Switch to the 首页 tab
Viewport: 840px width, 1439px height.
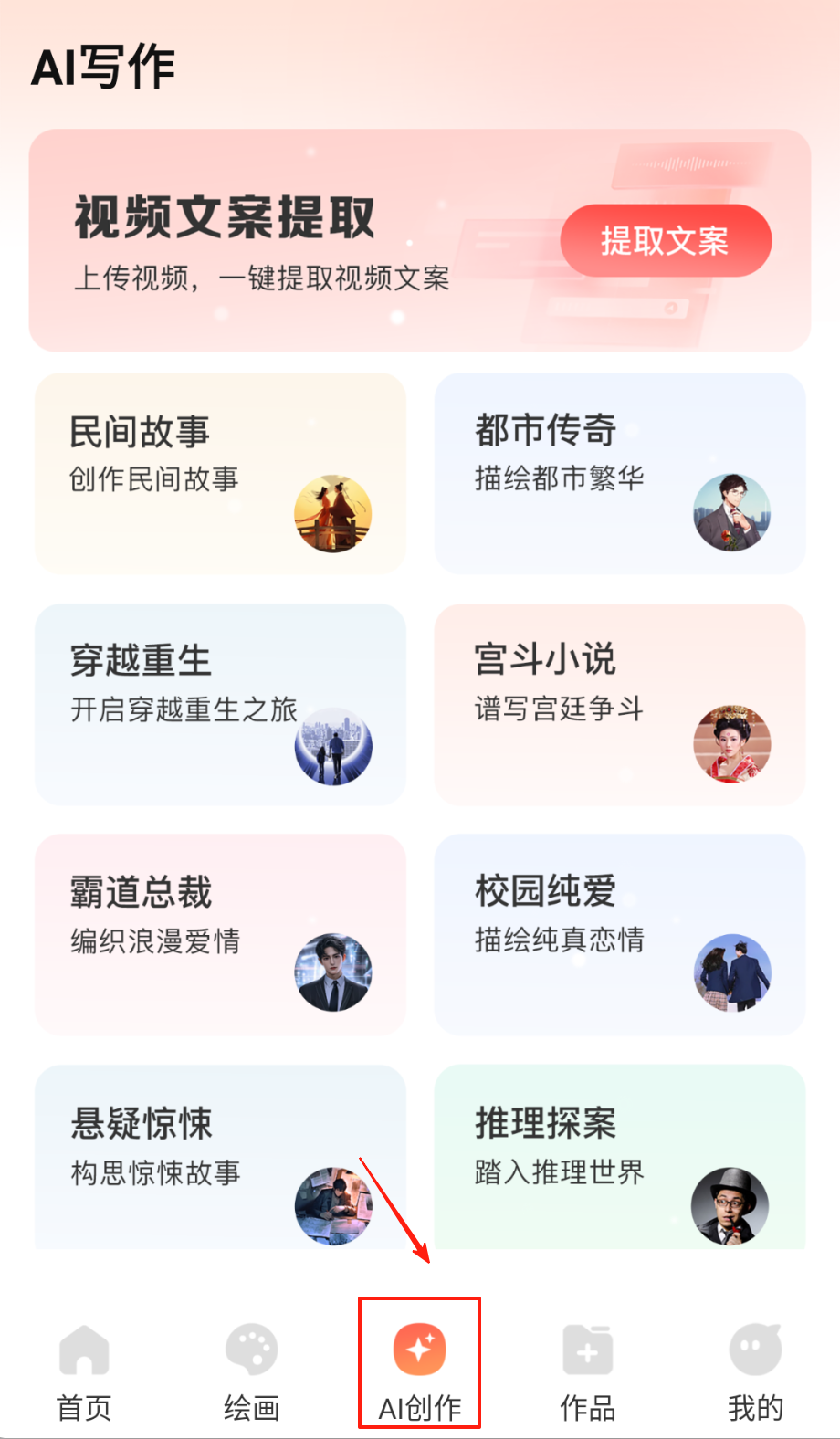click(x=84, y=1371)
